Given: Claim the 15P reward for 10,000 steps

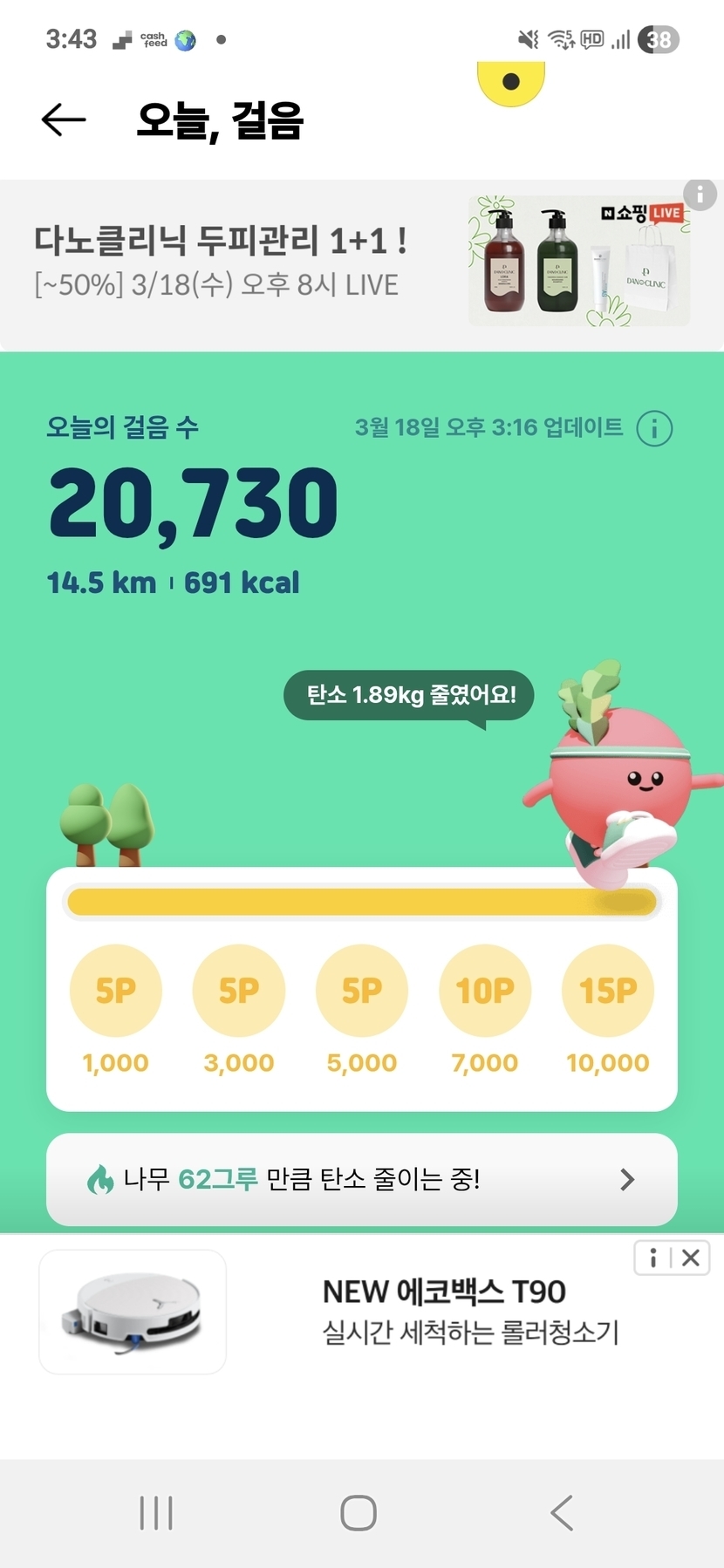Looking at the screenshot, I should [608, 991].
